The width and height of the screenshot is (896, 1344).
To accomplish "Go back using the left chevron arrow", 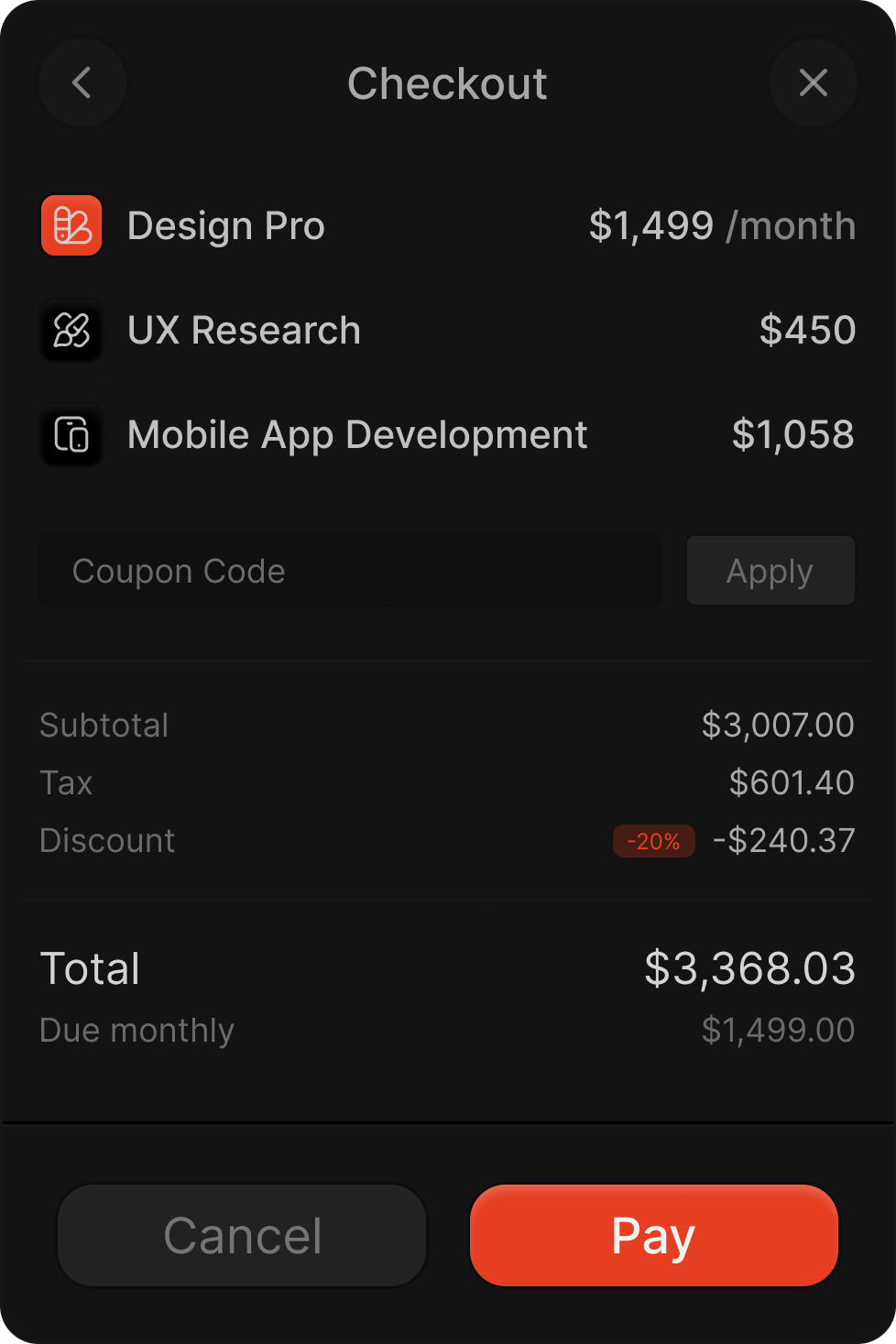I will pyautogui.click(x=82, y=82).
